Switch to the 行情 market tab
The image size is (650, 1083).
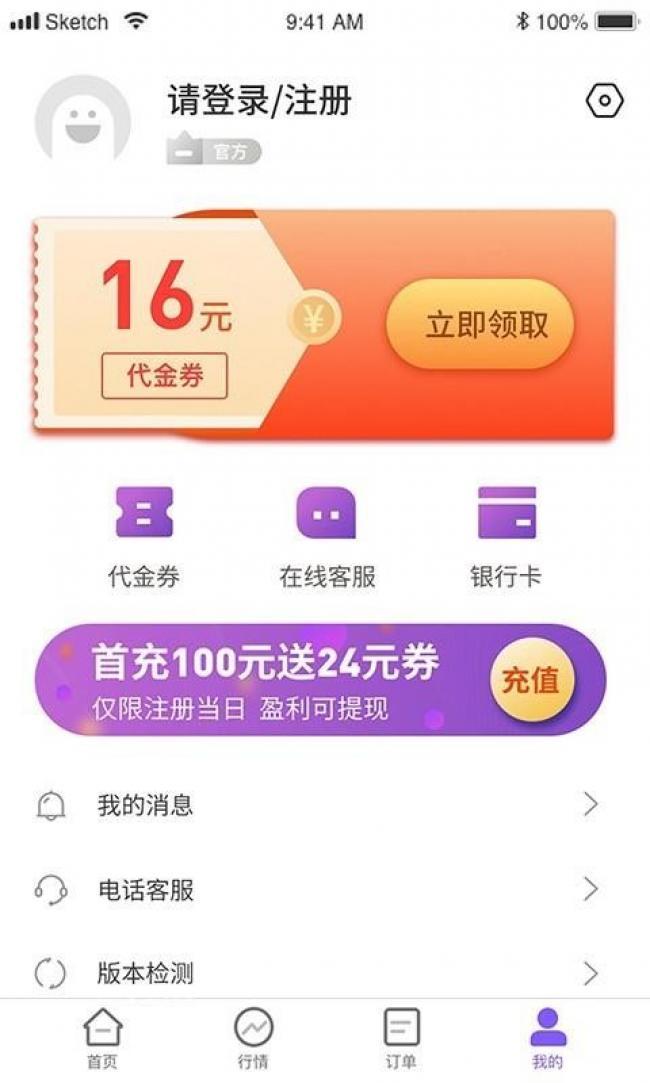click(253, 1038)
